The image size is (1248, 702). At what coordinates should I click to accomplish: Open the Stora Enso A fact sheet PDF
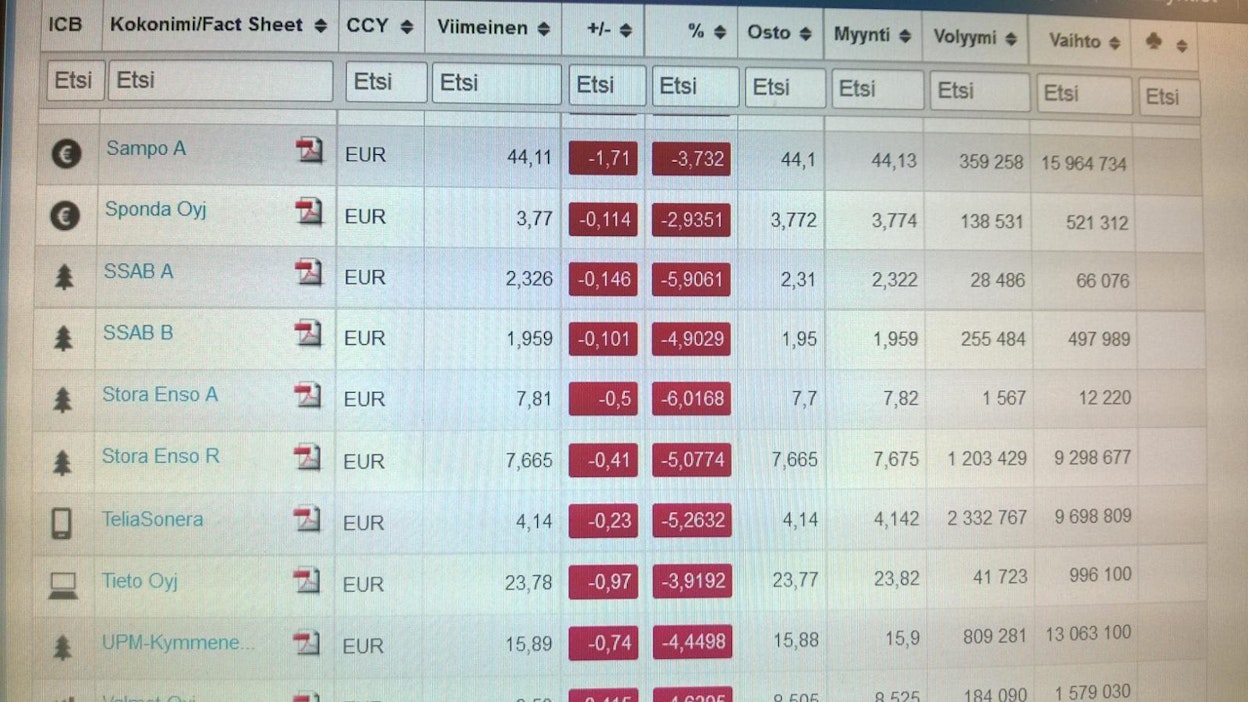tap(307, 396)
